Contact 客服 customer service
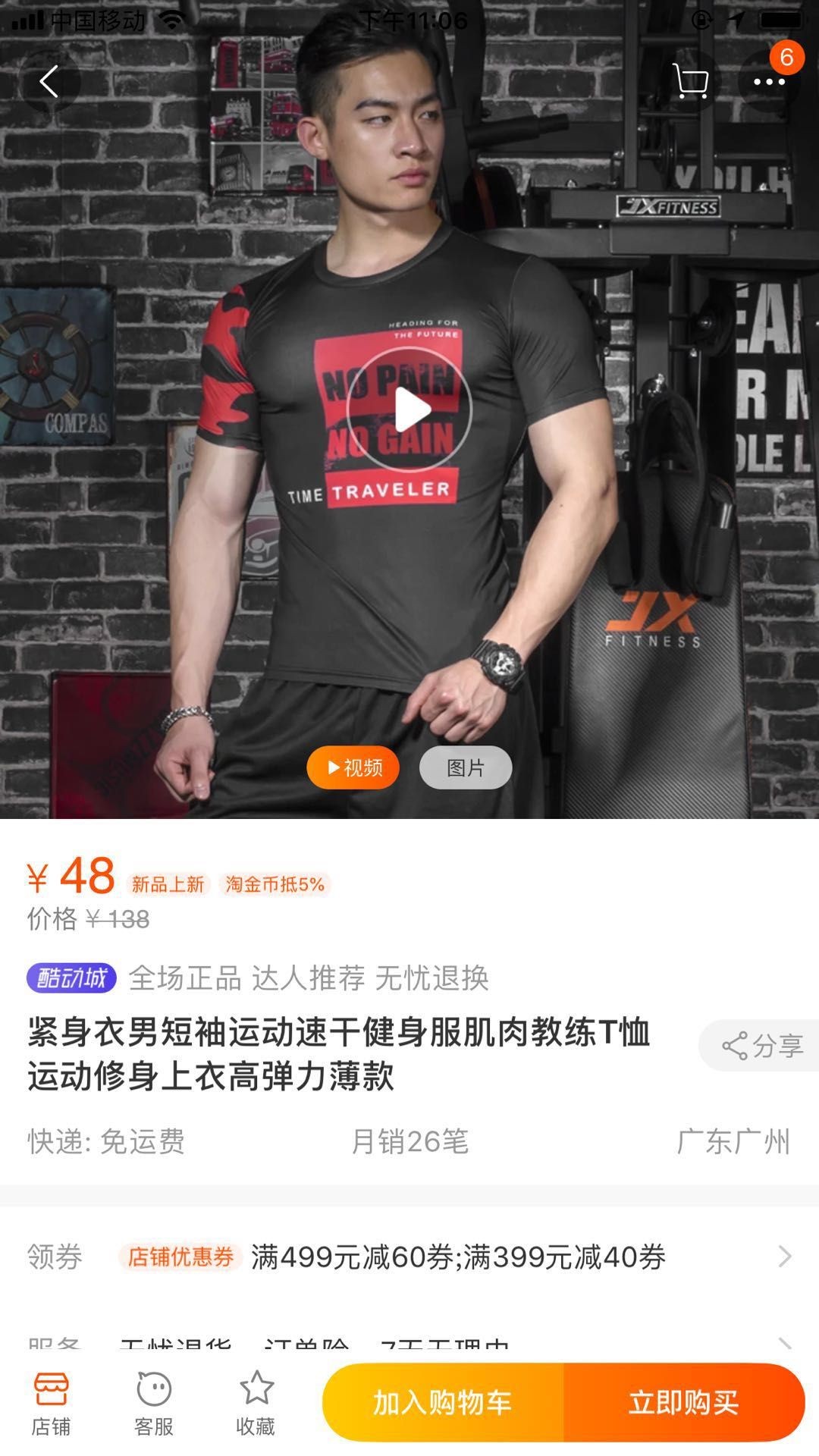Image resolution: width=819 pixels, height=1456 pixels. coord(154,1404)
